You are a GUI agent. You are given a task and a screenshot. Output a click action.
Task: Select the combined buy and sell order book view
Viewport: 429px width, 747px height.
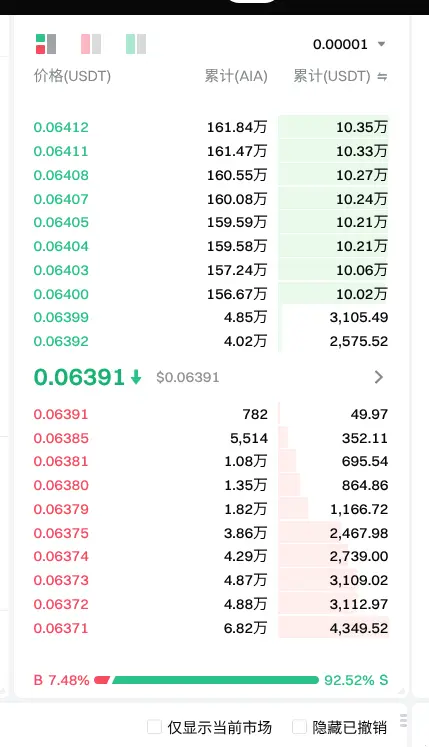coord(46,44)
